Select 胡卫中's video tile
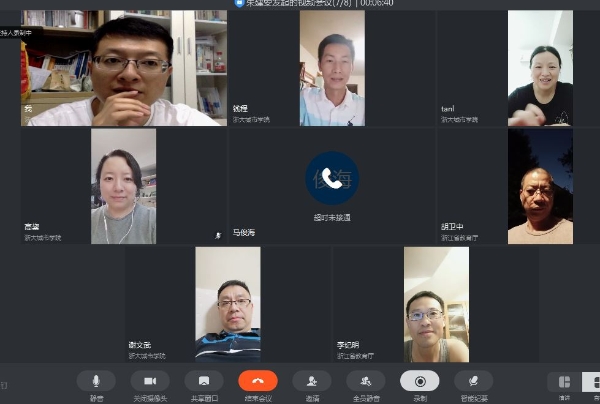 [x=540, y=186]
